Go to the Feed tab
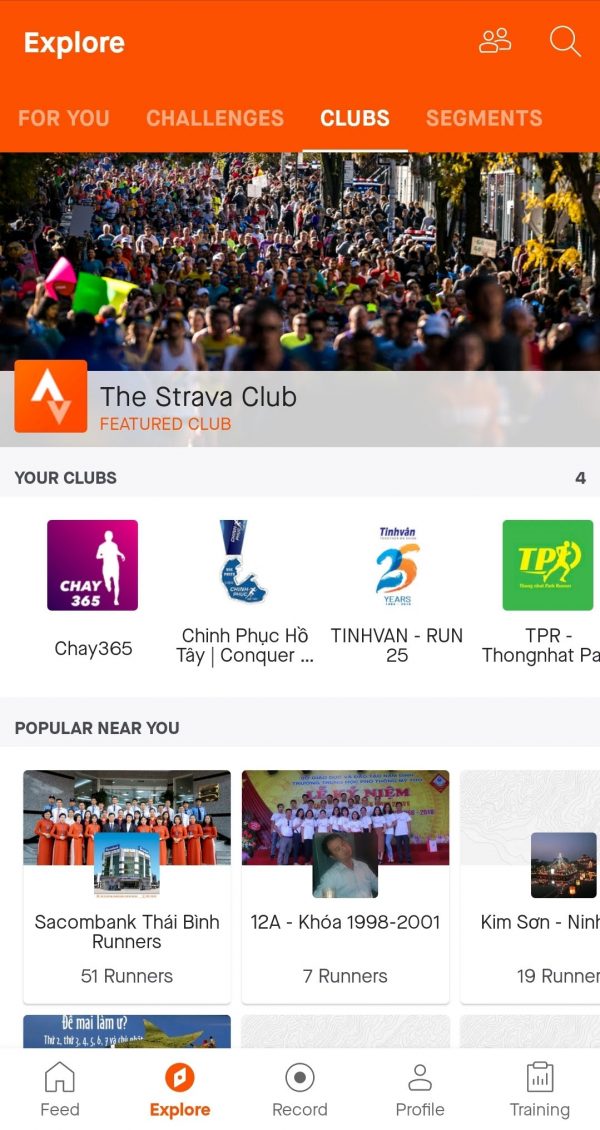Screen dimensions: 600x1130 pyautogui.click(x=60, y=1089)
